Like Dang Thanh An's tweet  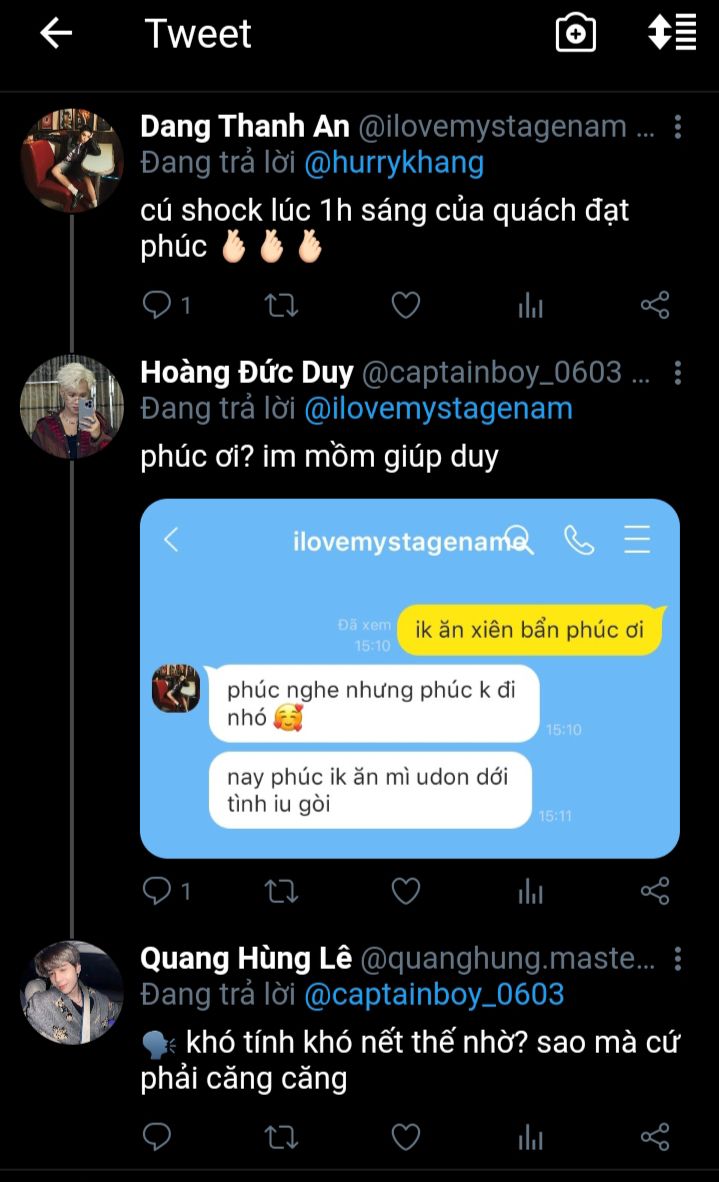pyautogui.click(x=405, y=305)
